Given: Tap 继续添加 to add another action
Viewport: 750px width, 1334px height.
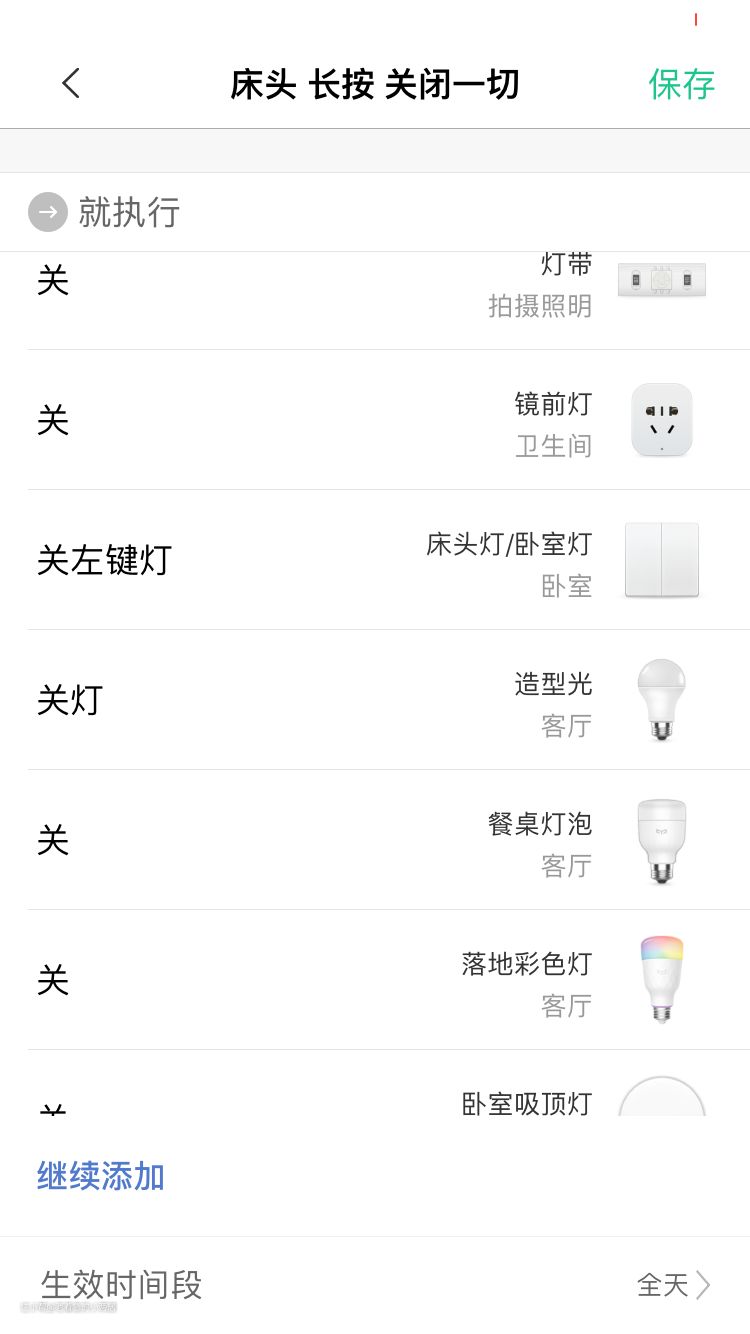Looking at the screenshot, I should coord(101,1176).
